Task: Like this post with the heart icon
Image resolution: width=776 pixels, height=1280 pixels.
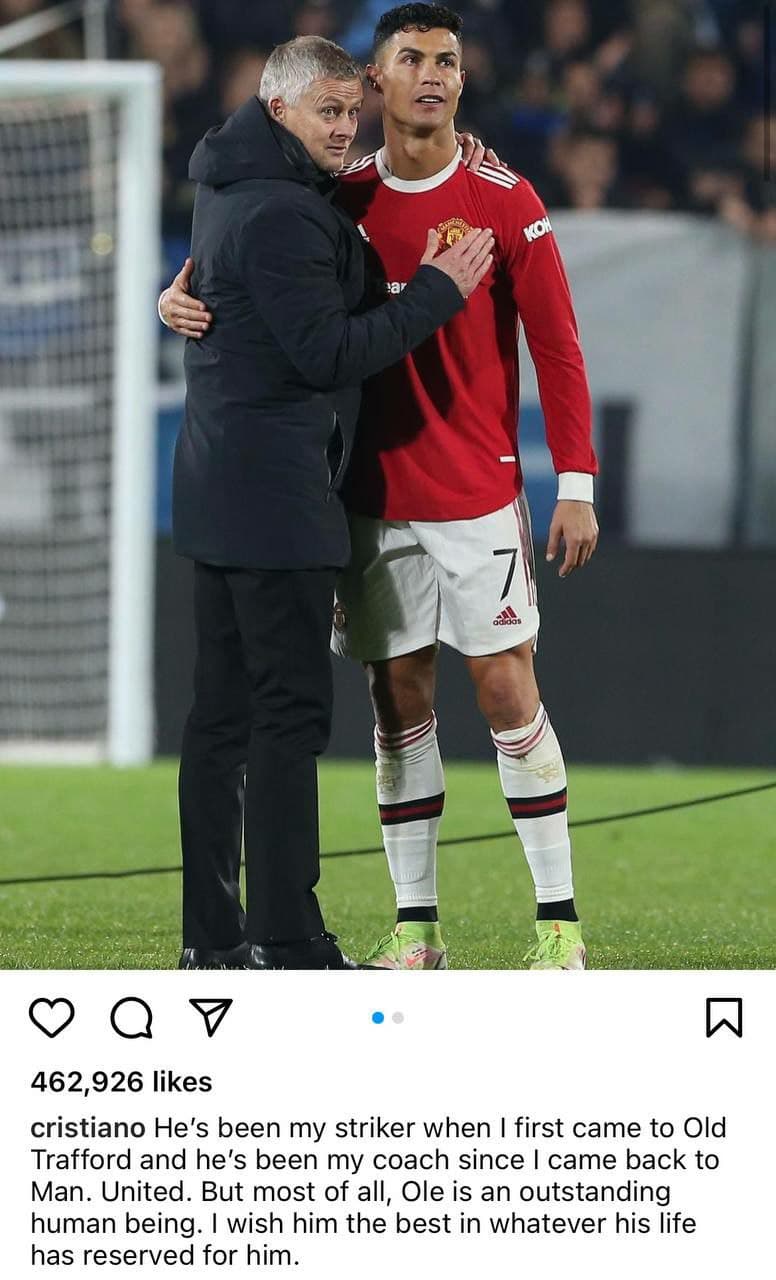Action: point(52,1018)
